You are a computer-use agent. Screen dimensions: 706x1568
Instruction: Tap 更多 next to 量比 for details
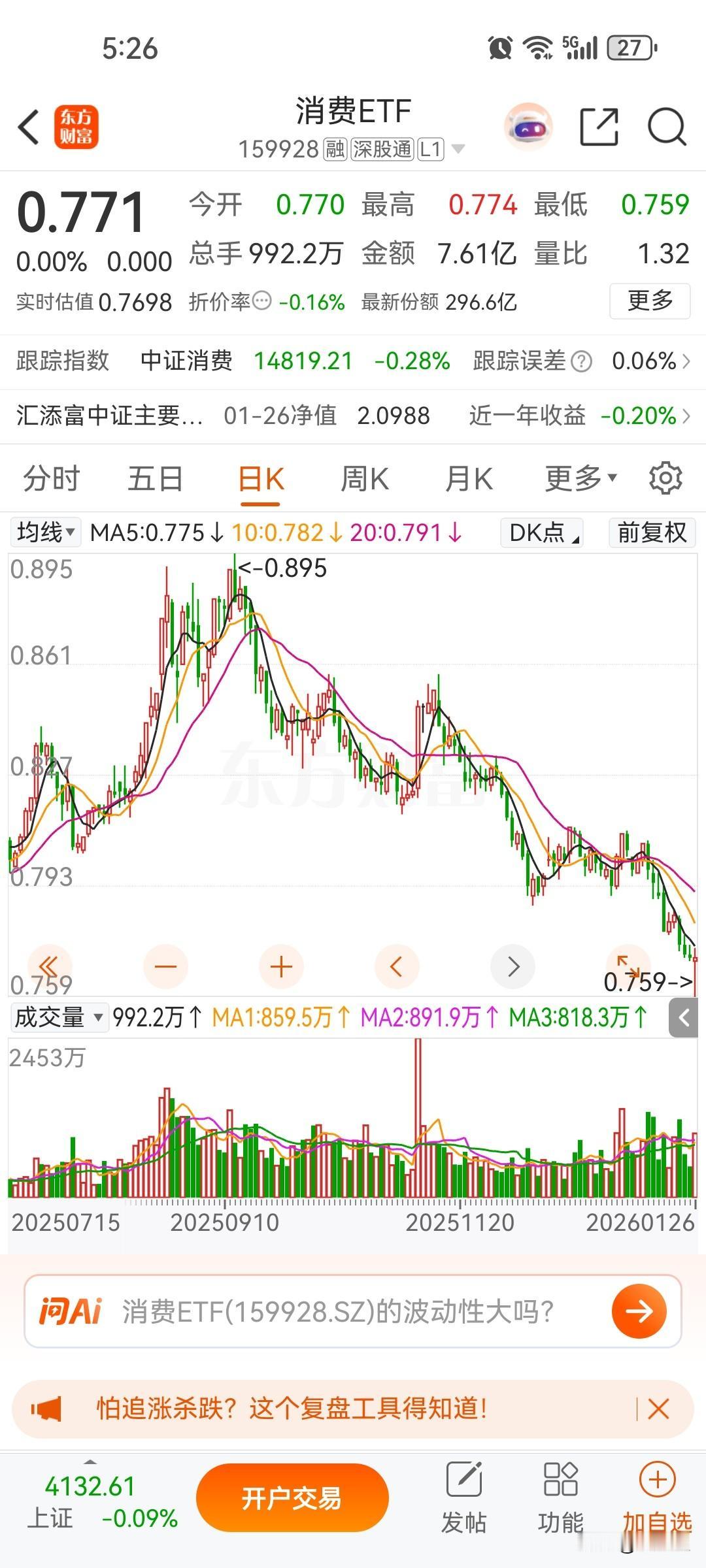tap(649, 301)
